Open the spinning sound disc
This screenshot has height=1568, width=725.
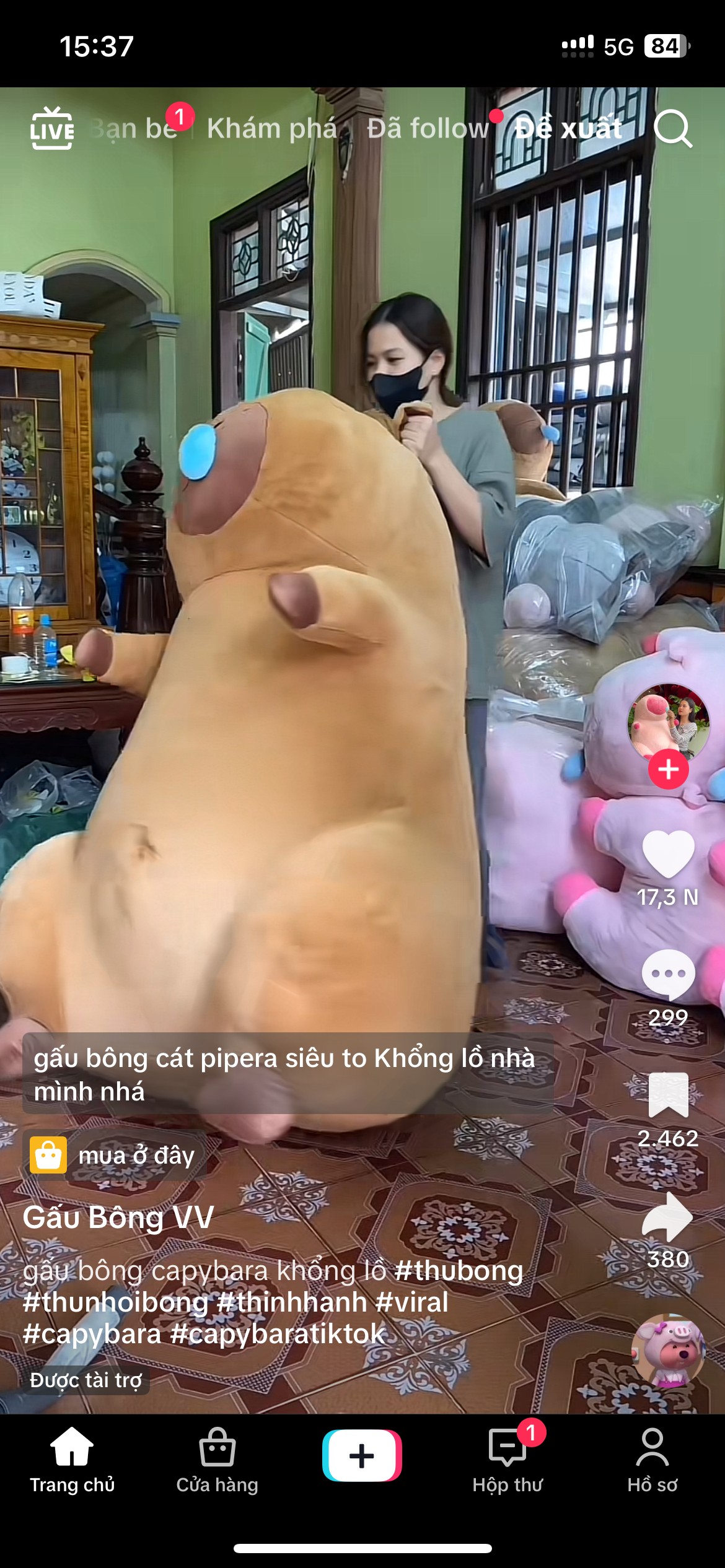coord(668,1352)
